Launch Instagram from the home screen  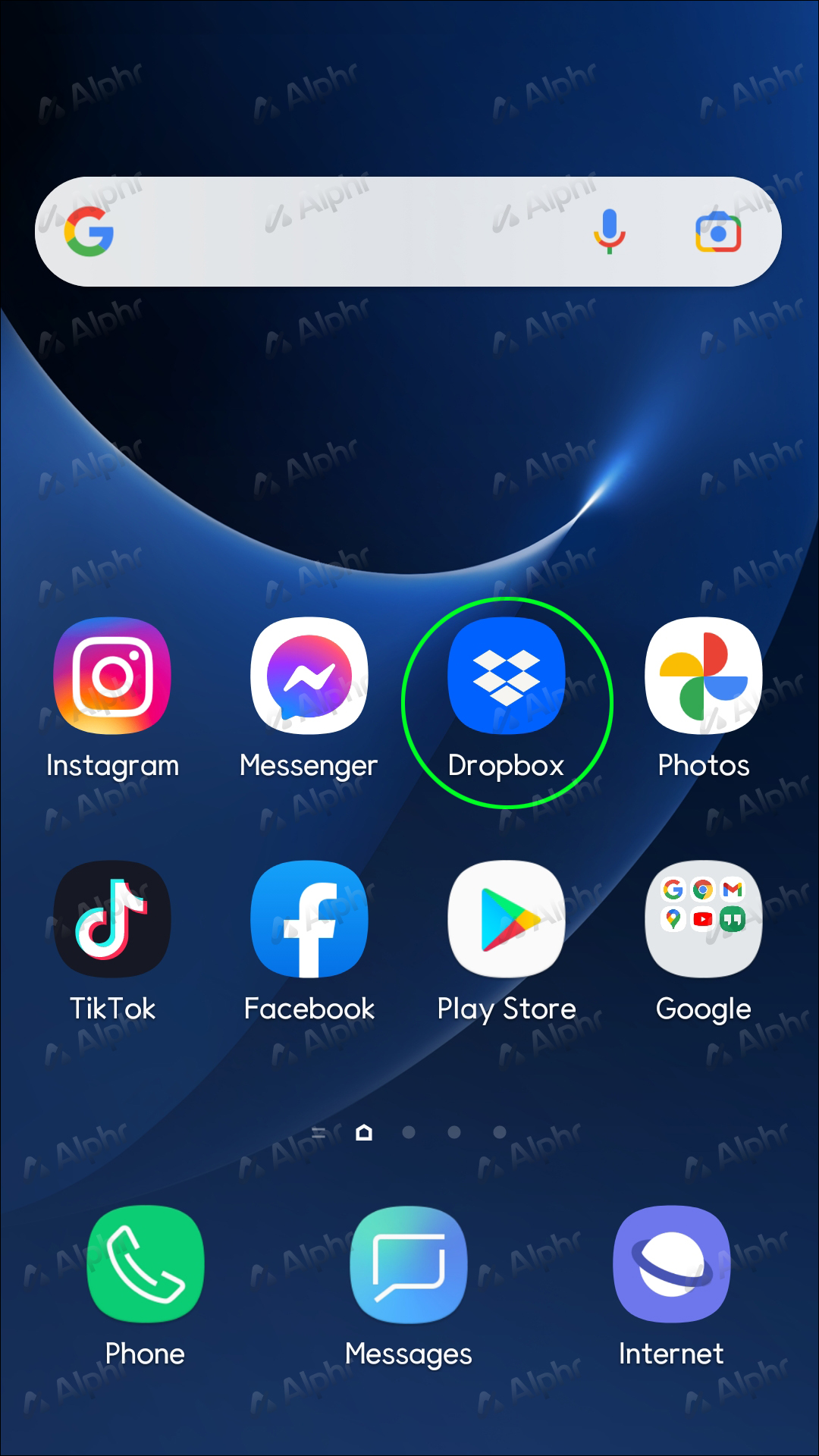point(112,676)
